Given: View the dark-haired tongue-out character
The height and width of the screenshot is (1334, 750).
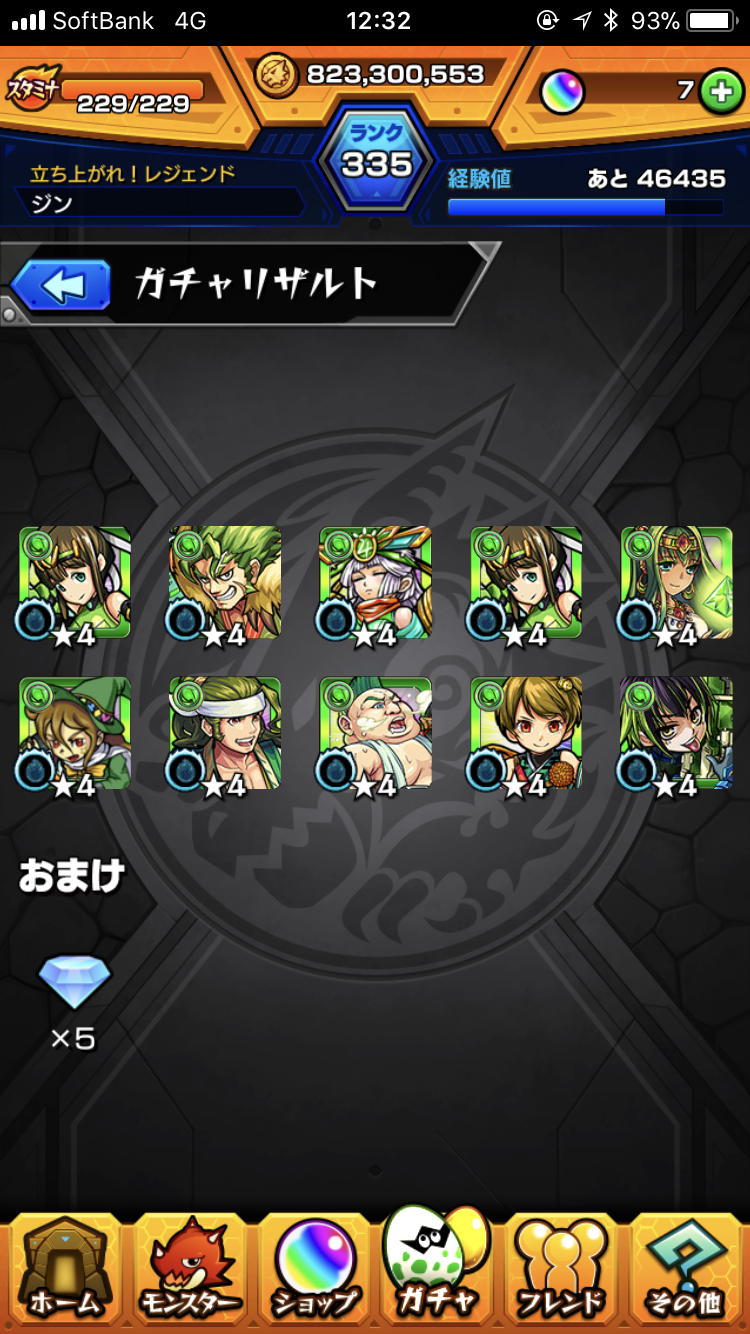Looking at the screenshot, I should pyautogui.click(x=677, y=733).
